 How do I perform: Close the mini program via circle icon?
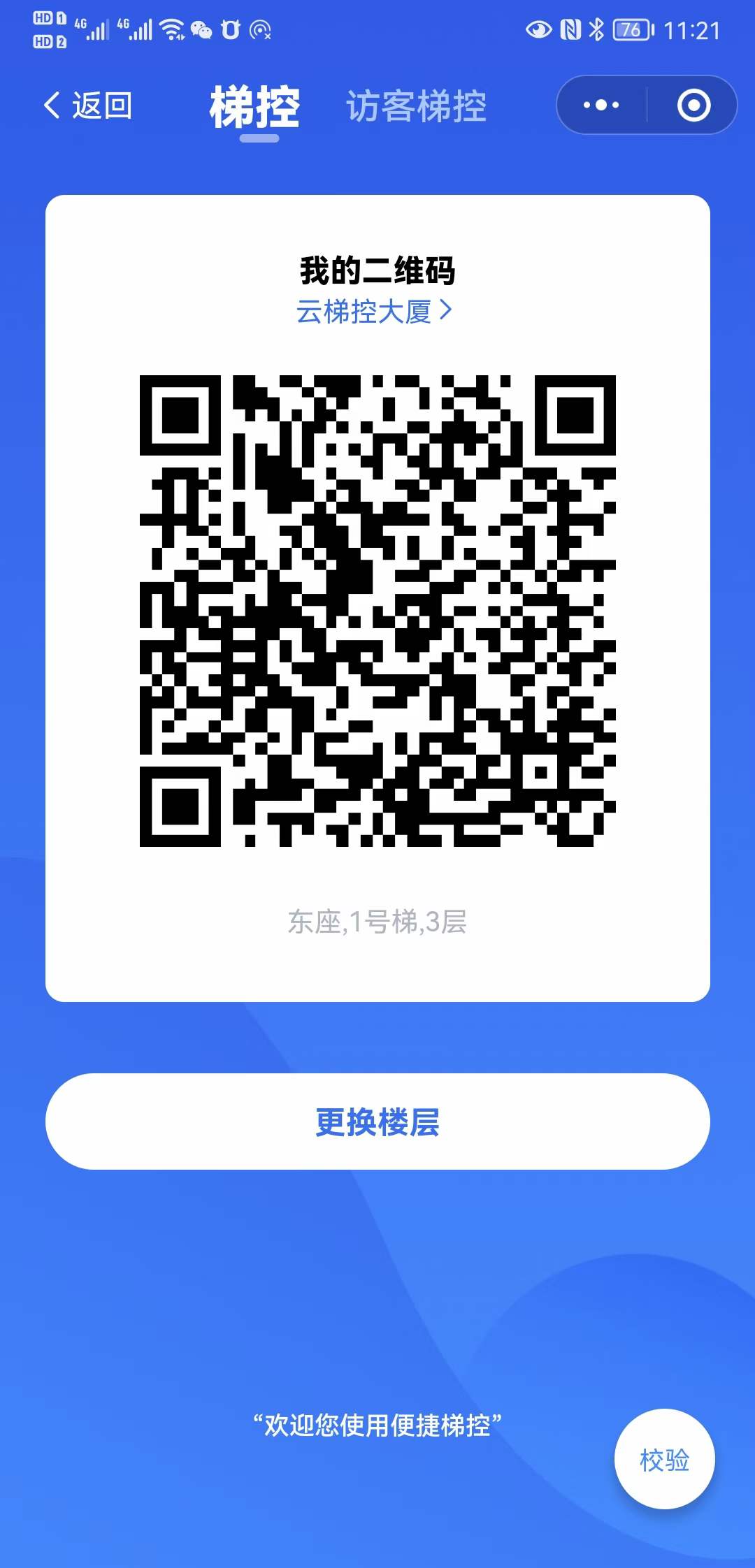693,106
